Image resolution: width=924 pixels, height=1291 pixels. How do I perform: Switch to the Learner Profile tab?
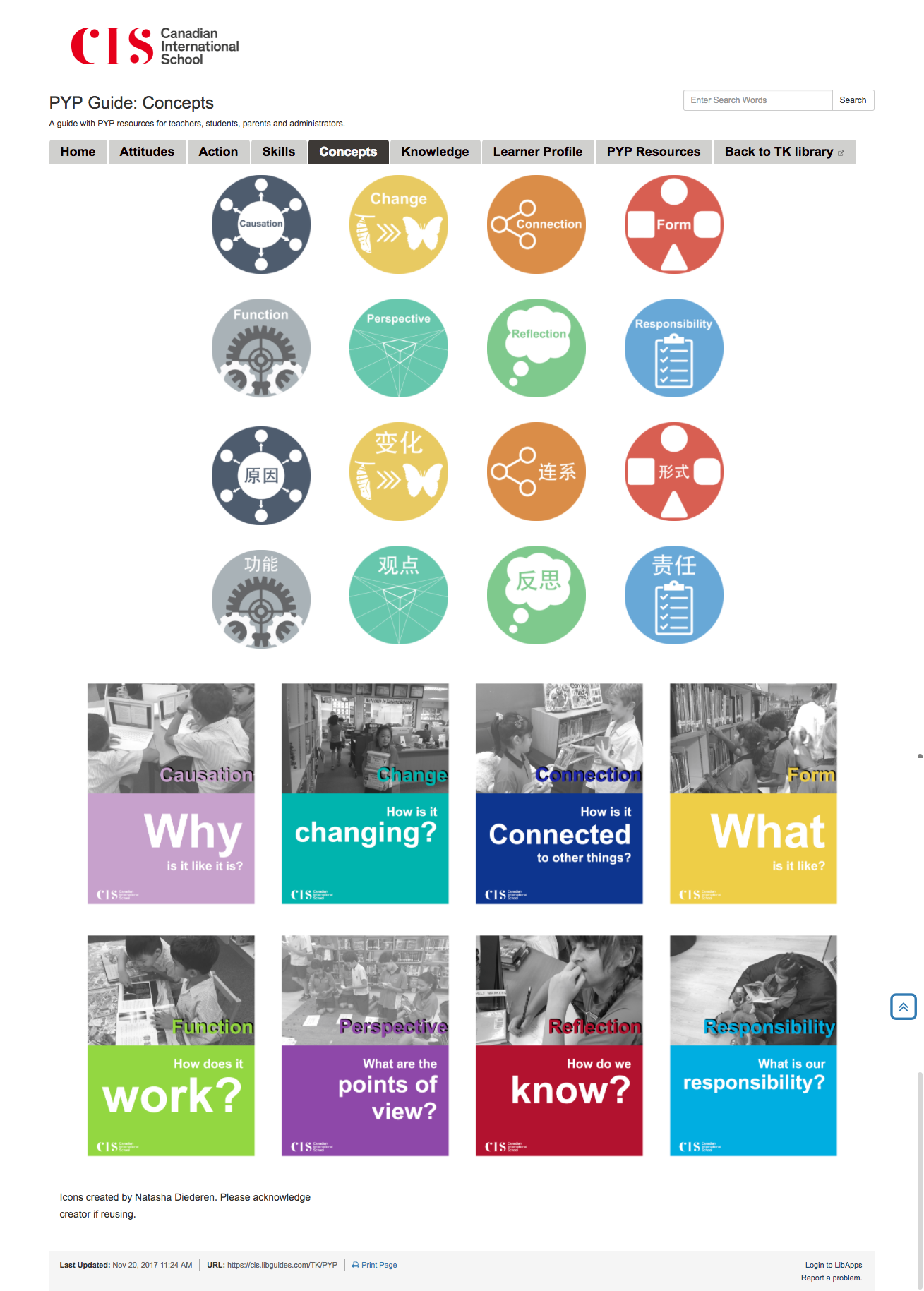pos(537,152)
